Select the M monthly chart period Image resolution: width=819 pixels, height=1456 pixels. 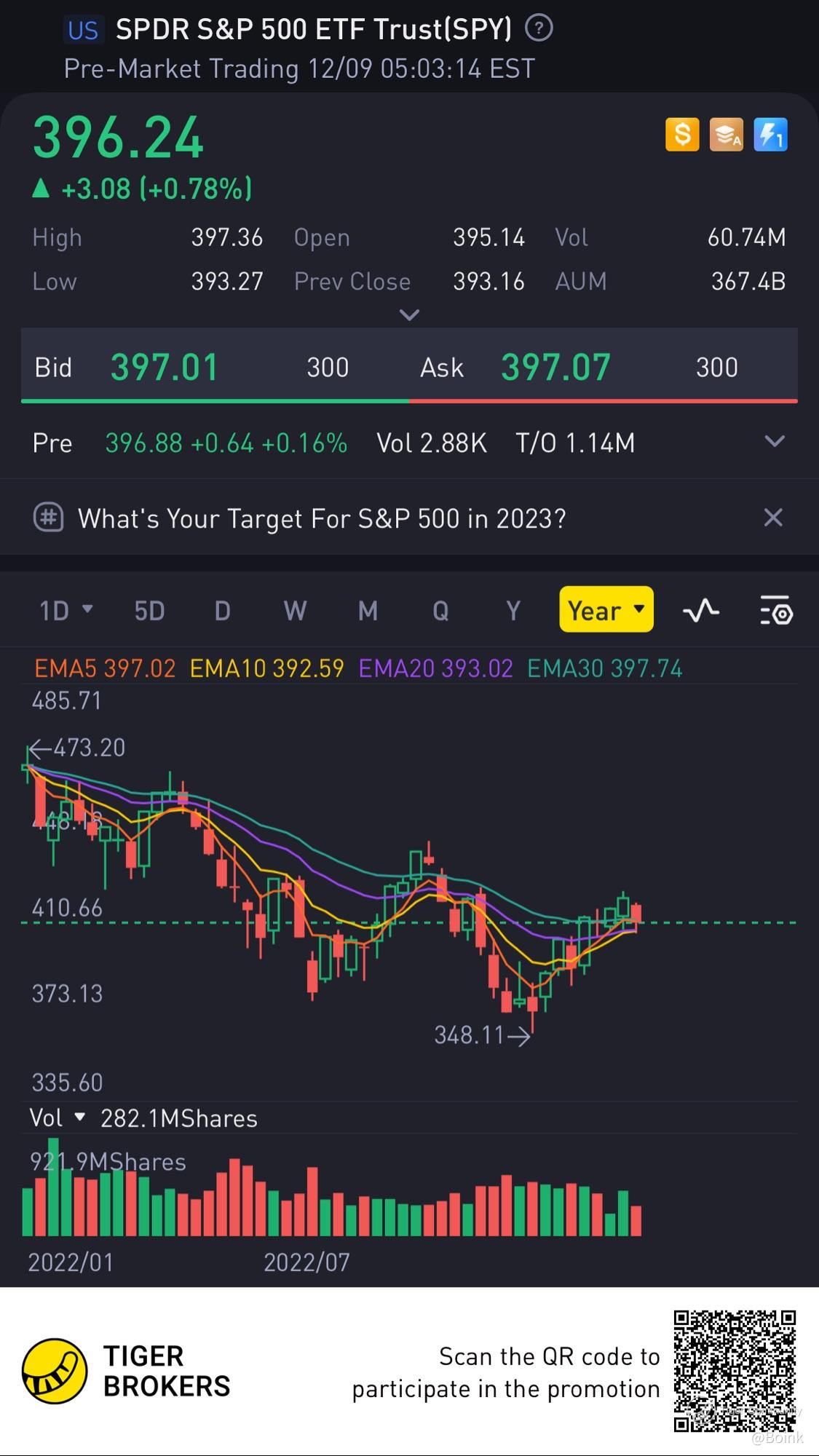point(368,610)
